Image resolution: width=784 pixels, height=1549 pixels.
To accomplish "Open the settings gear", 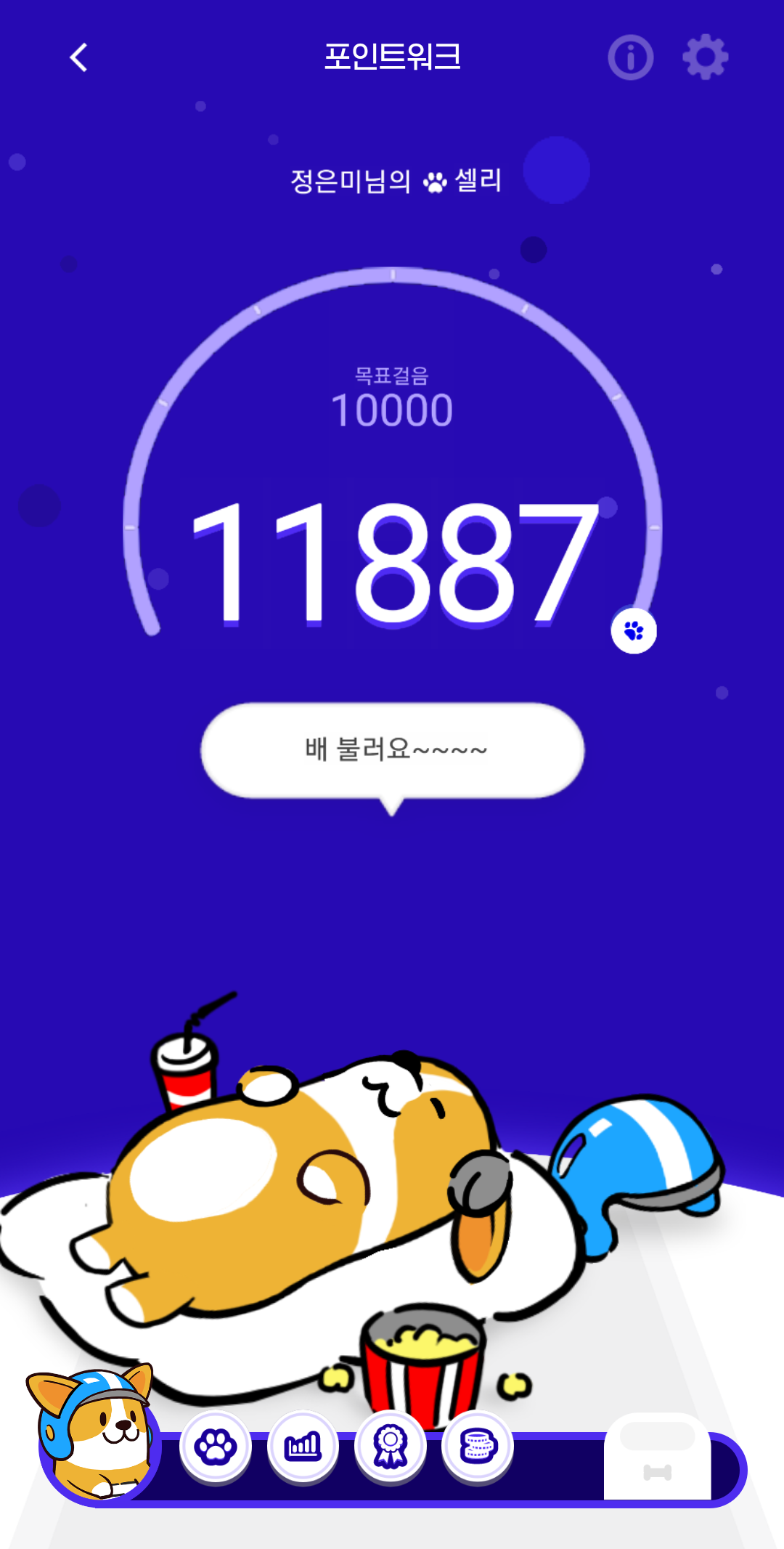I will coord(705,57).
